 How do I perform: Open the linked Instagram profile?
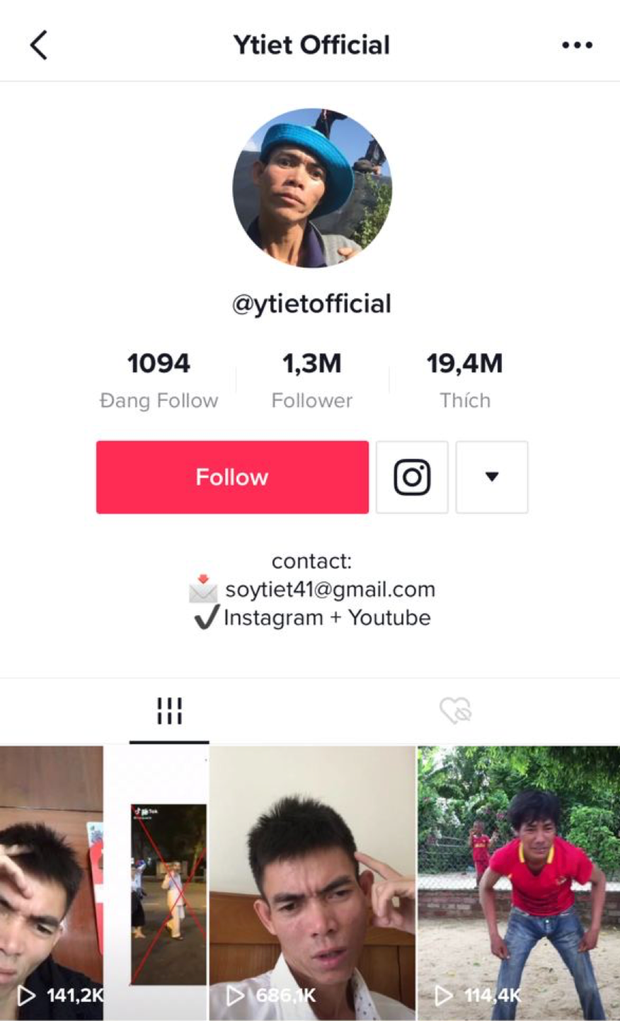(412, 477)
